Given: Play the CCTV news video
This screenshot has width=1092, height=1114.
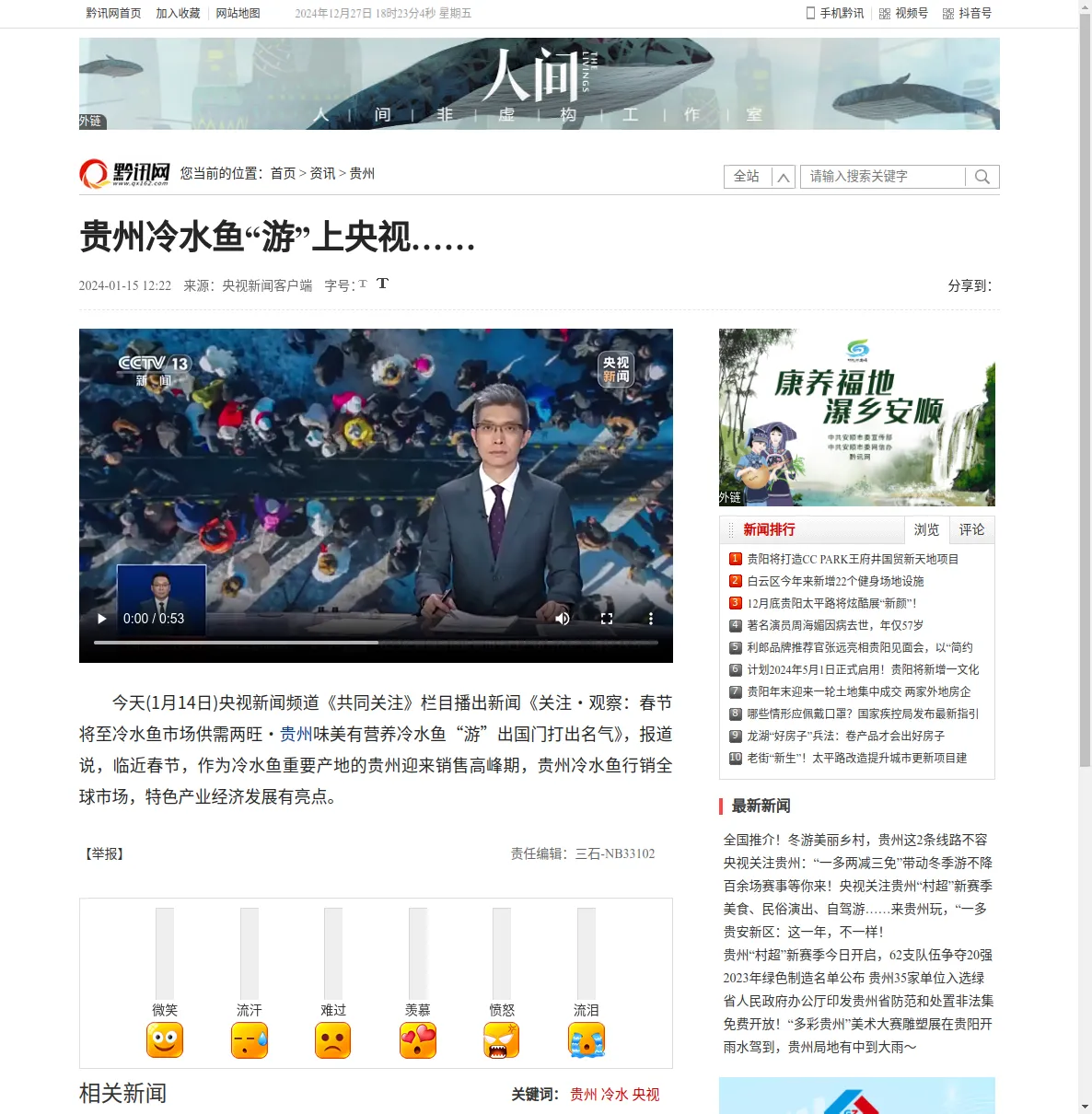Looking at the screenshot, I should pyautogui.click(x=102, y=619).
